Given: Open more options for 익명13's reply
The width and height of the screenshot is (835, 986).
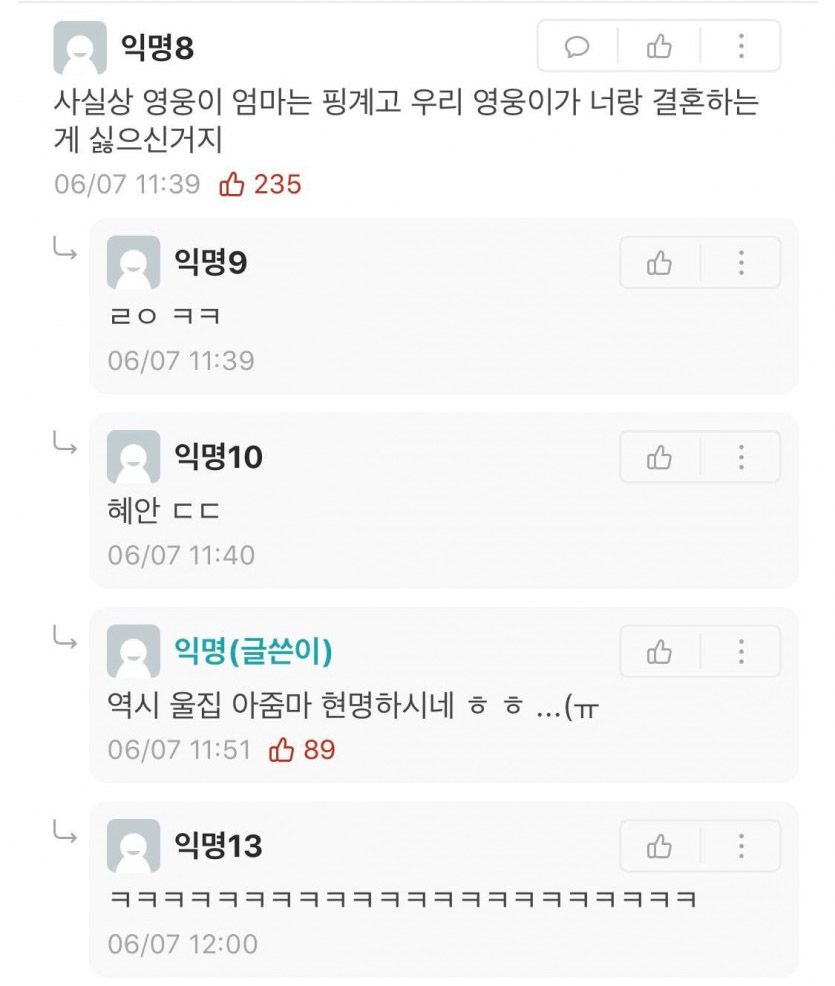Looking at the screenshot, I should [x=741, y=846].
